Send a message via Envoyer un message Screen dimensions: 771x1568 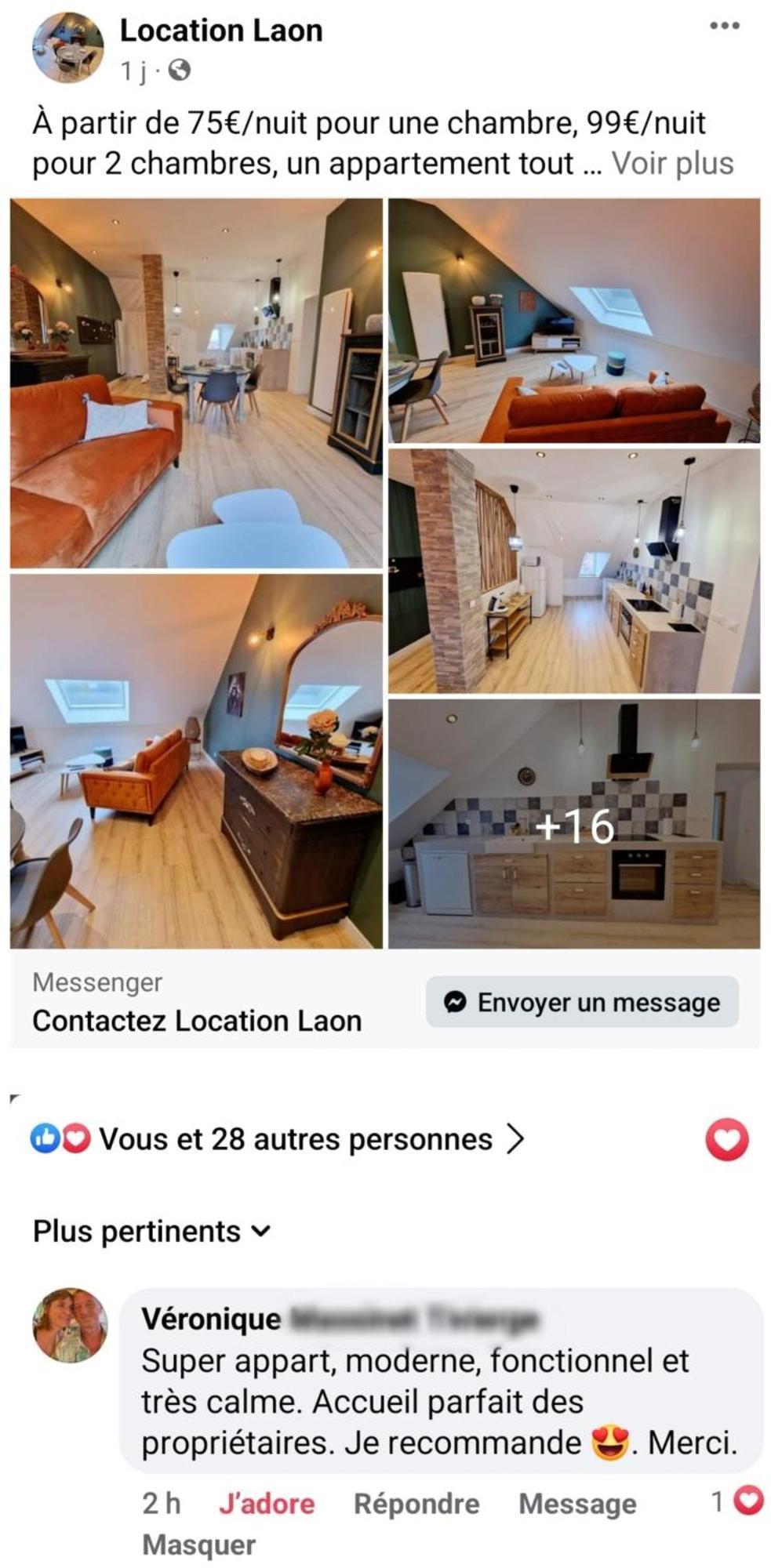coord(582,1002)
